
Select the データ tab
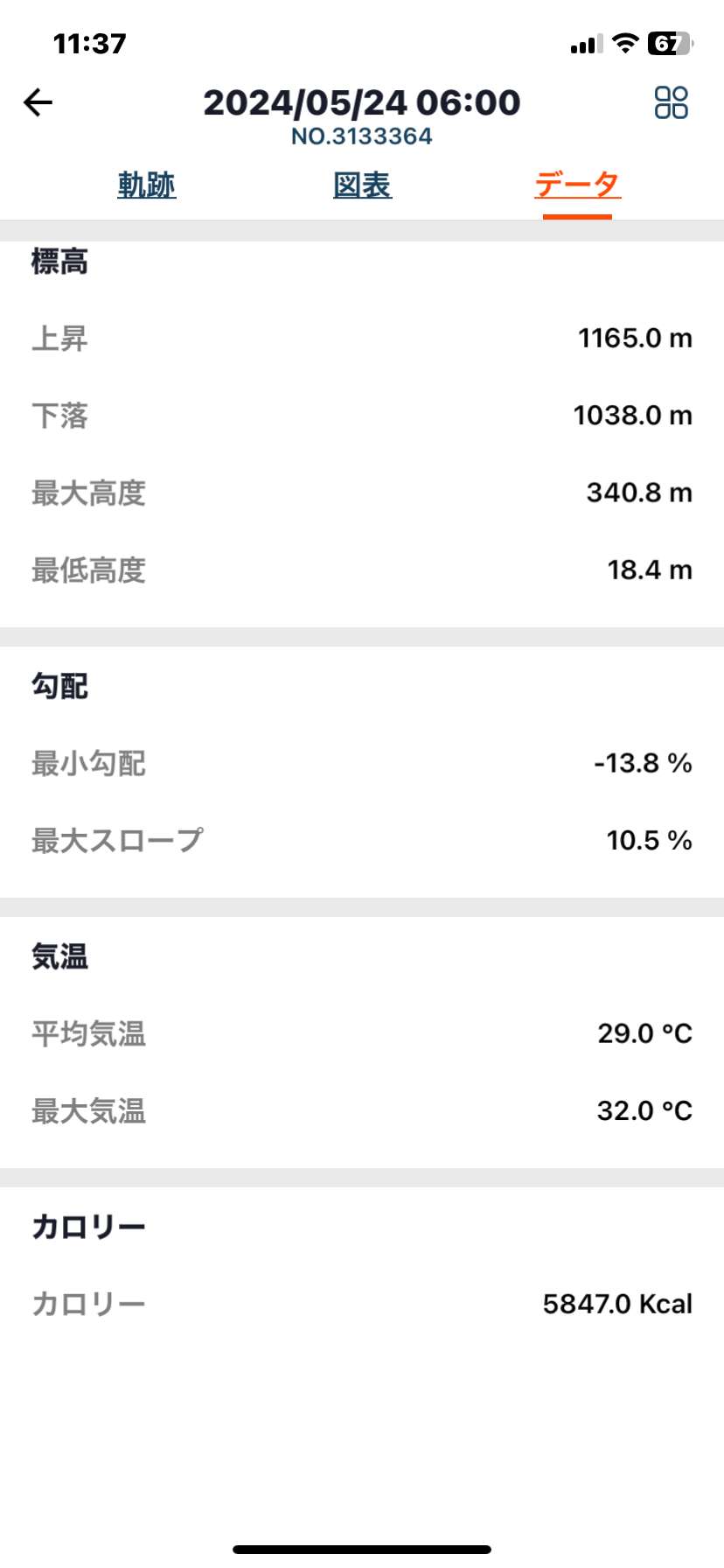(577, 185)
